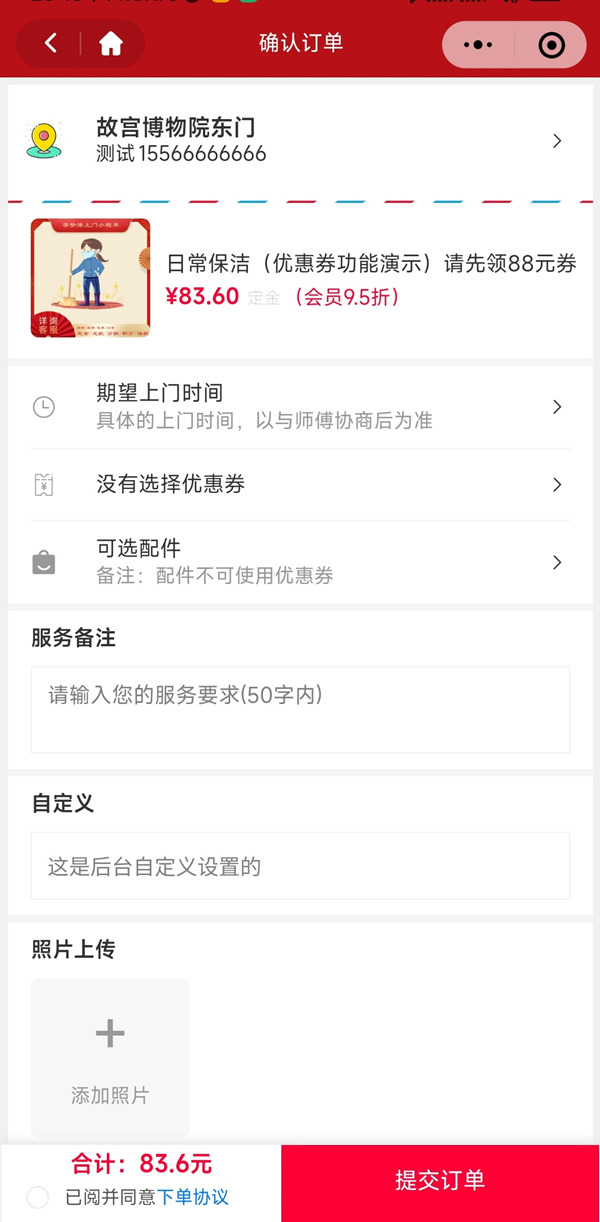Image resolution: width=600 pixels, height=1222 pixels.
Task: Tap the 自定义 input field
Action: pos(300,866)
